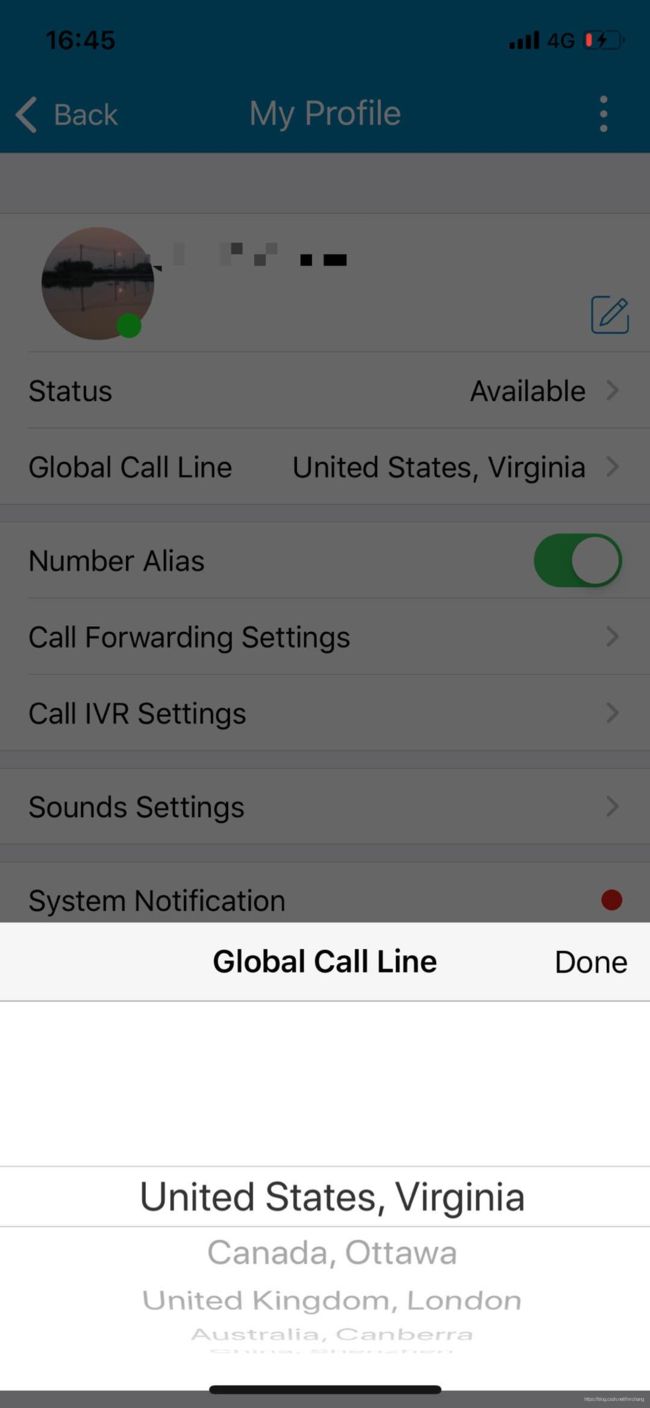This screenshot has width=650, height=1408.
Task: Open Call IVR Settings
Action: tap(324, 713)
